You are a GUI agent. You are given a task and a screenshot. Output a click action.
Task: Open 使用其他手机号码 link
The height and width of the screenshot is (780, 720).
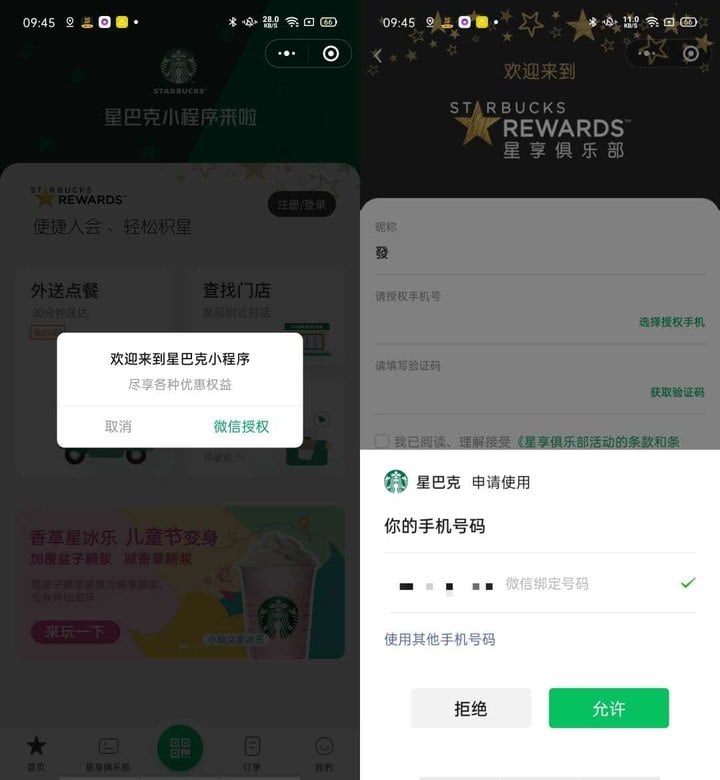click(x=439, y=639)
